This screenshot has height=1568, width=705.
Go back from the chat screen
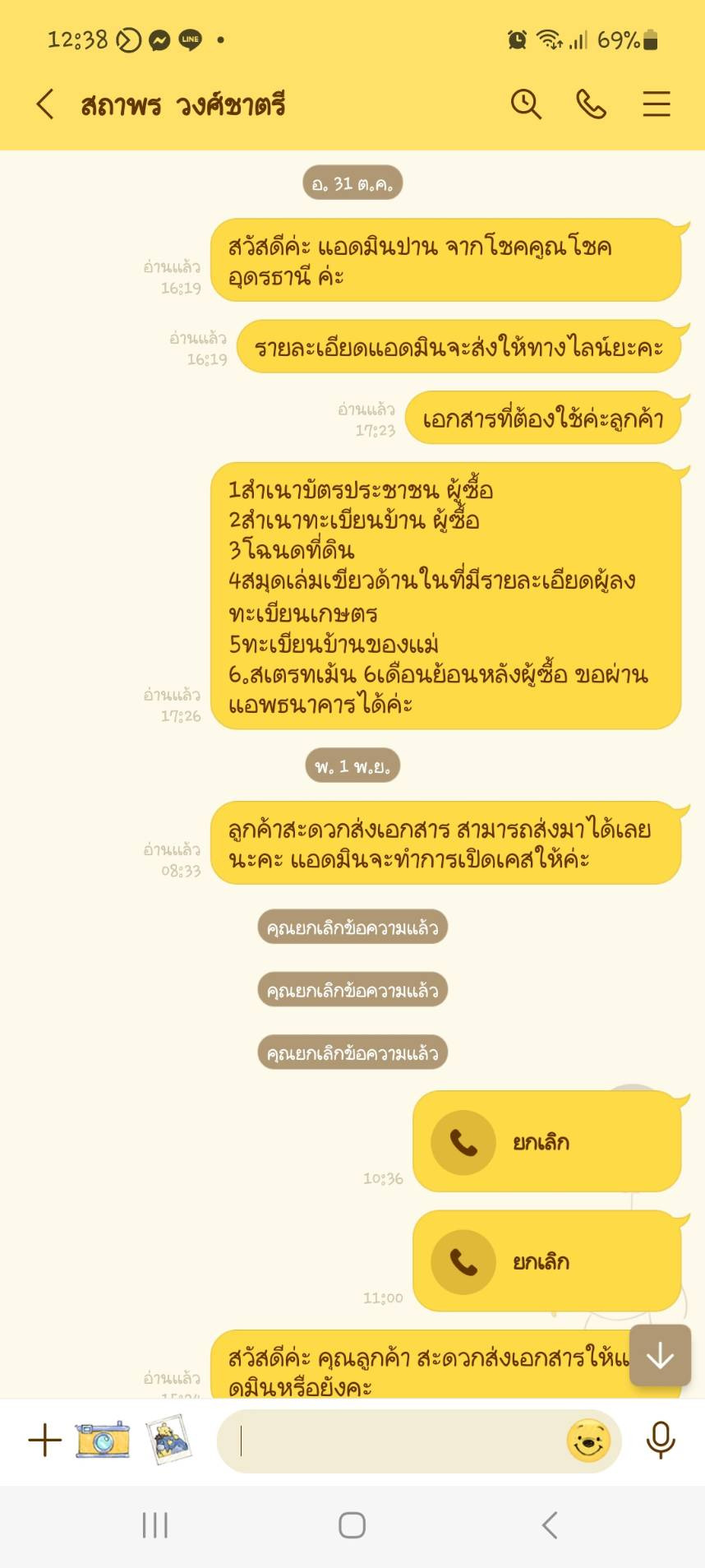[45, 105]
